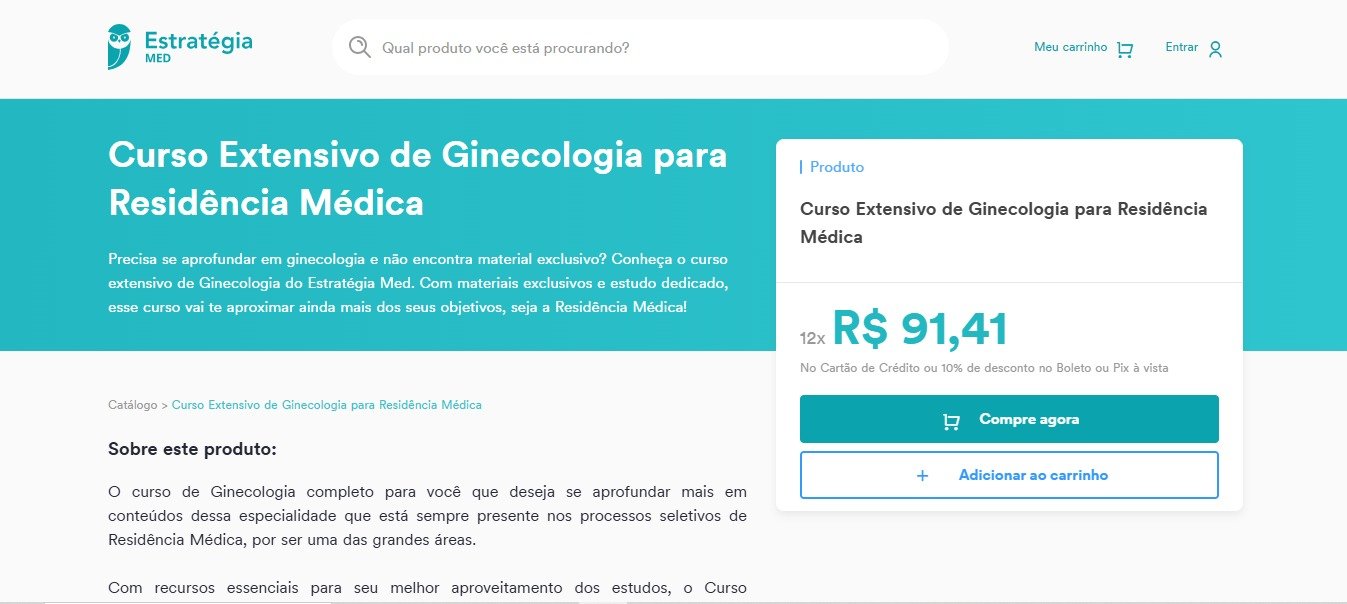
Task: Select Adicionar ao carrinho
Action: click(x=1009, y=475)
